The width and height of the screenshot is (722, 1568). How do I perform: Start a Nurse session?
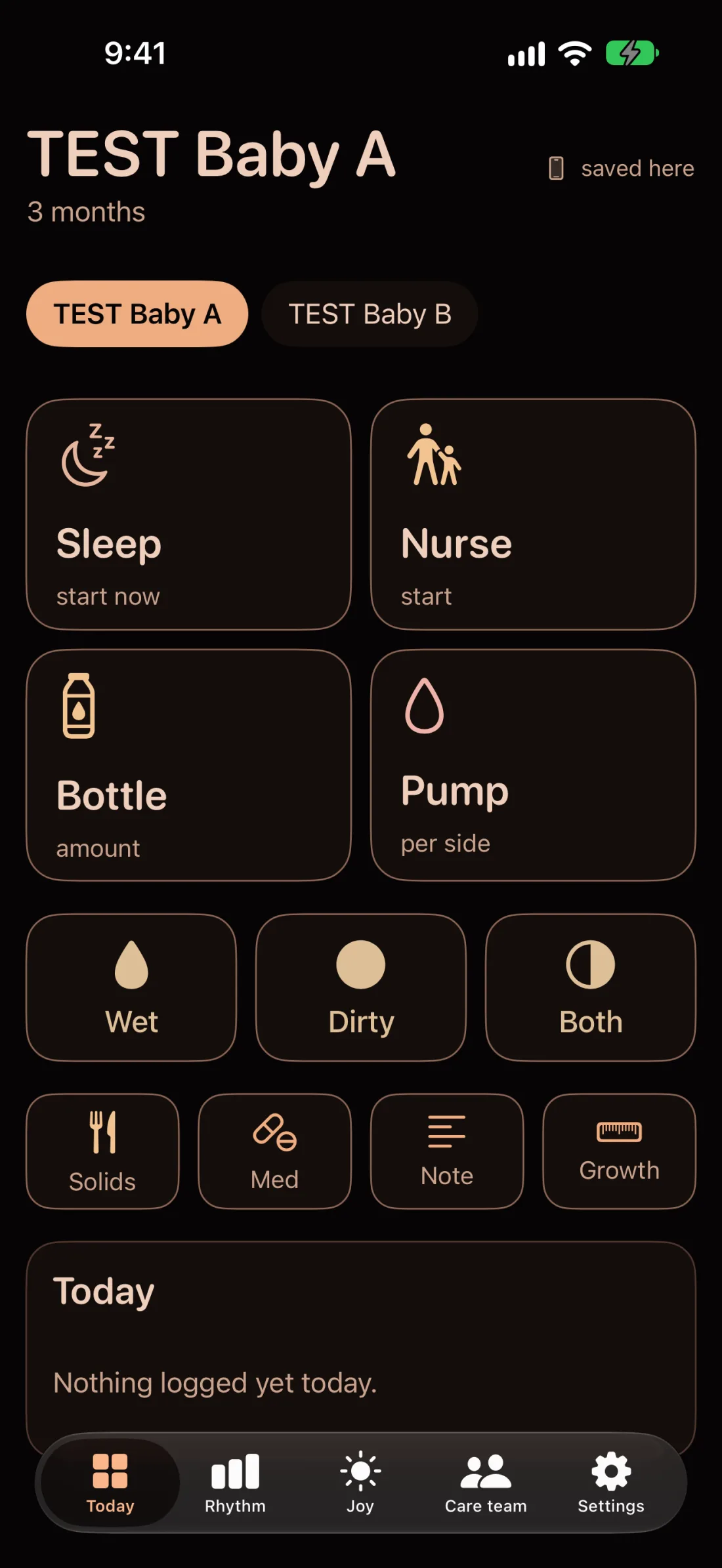[533, 514]
